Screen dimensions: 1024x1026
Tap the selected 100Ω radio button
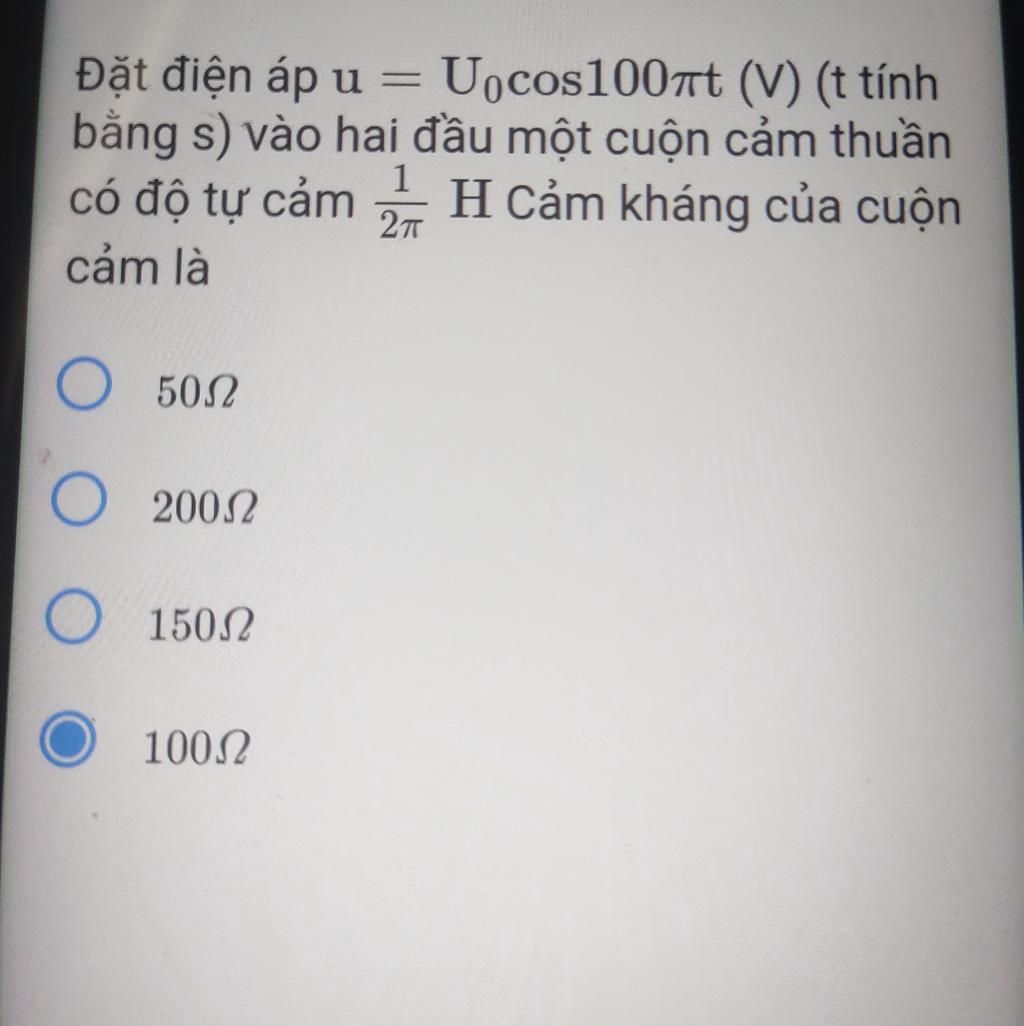[x=70, y=743]
